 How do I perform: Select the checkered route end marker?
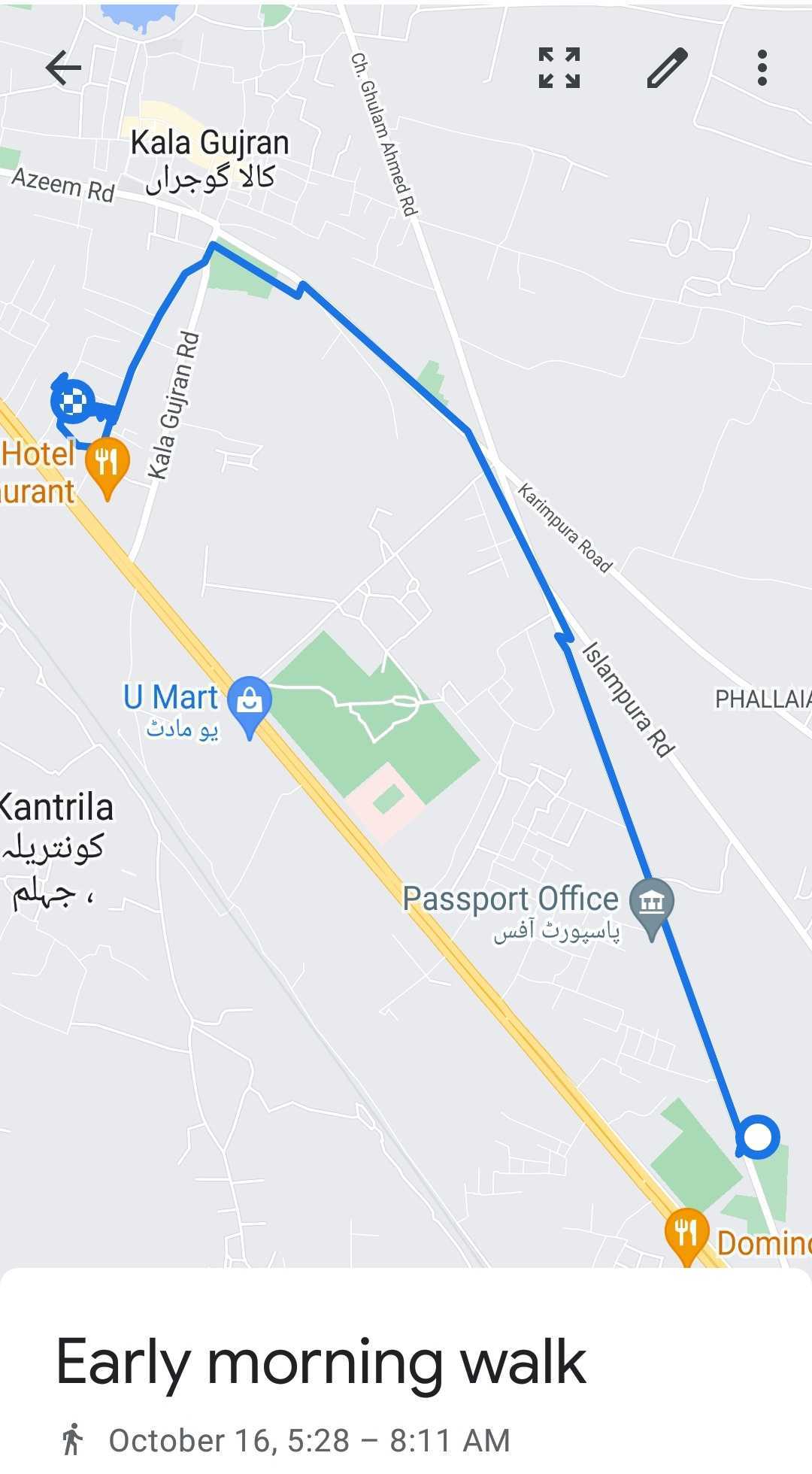73,401
